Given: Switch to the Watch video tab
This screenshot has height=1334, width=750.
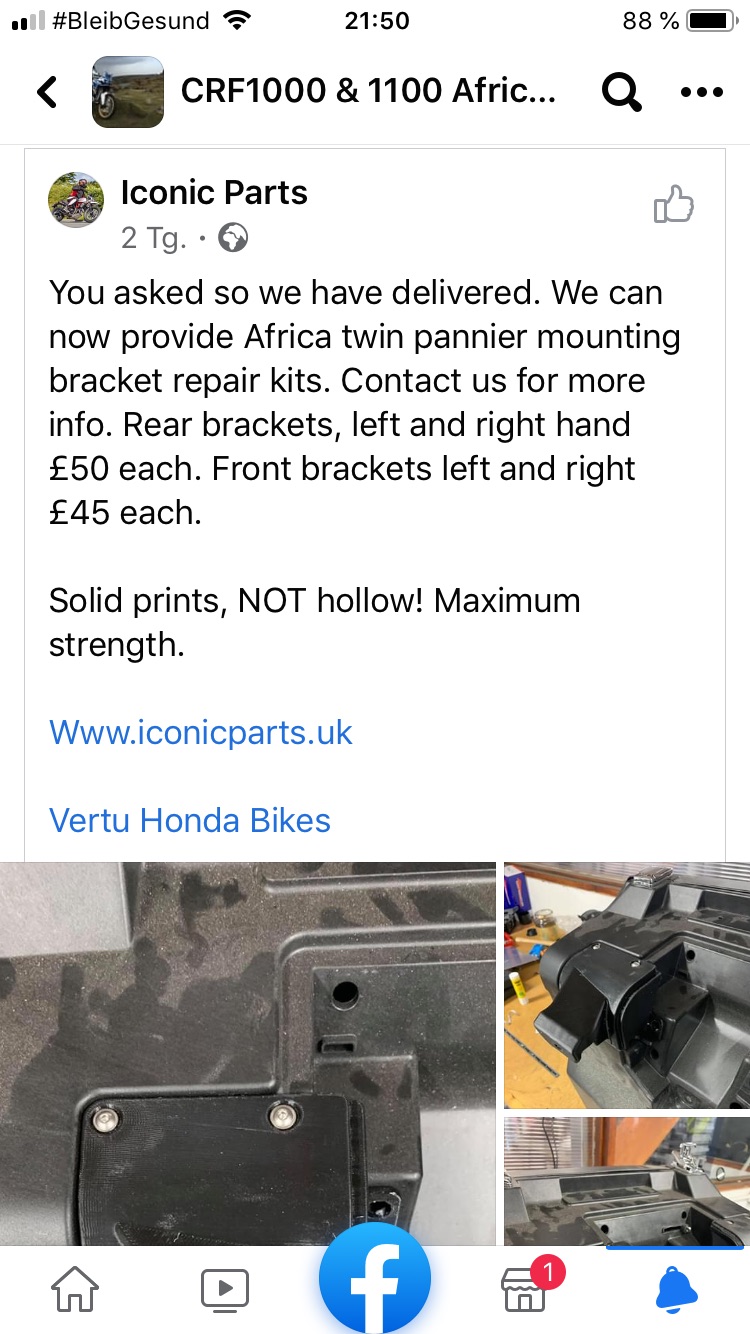Looking at the screenshot, I should (x=224, y=1289).
